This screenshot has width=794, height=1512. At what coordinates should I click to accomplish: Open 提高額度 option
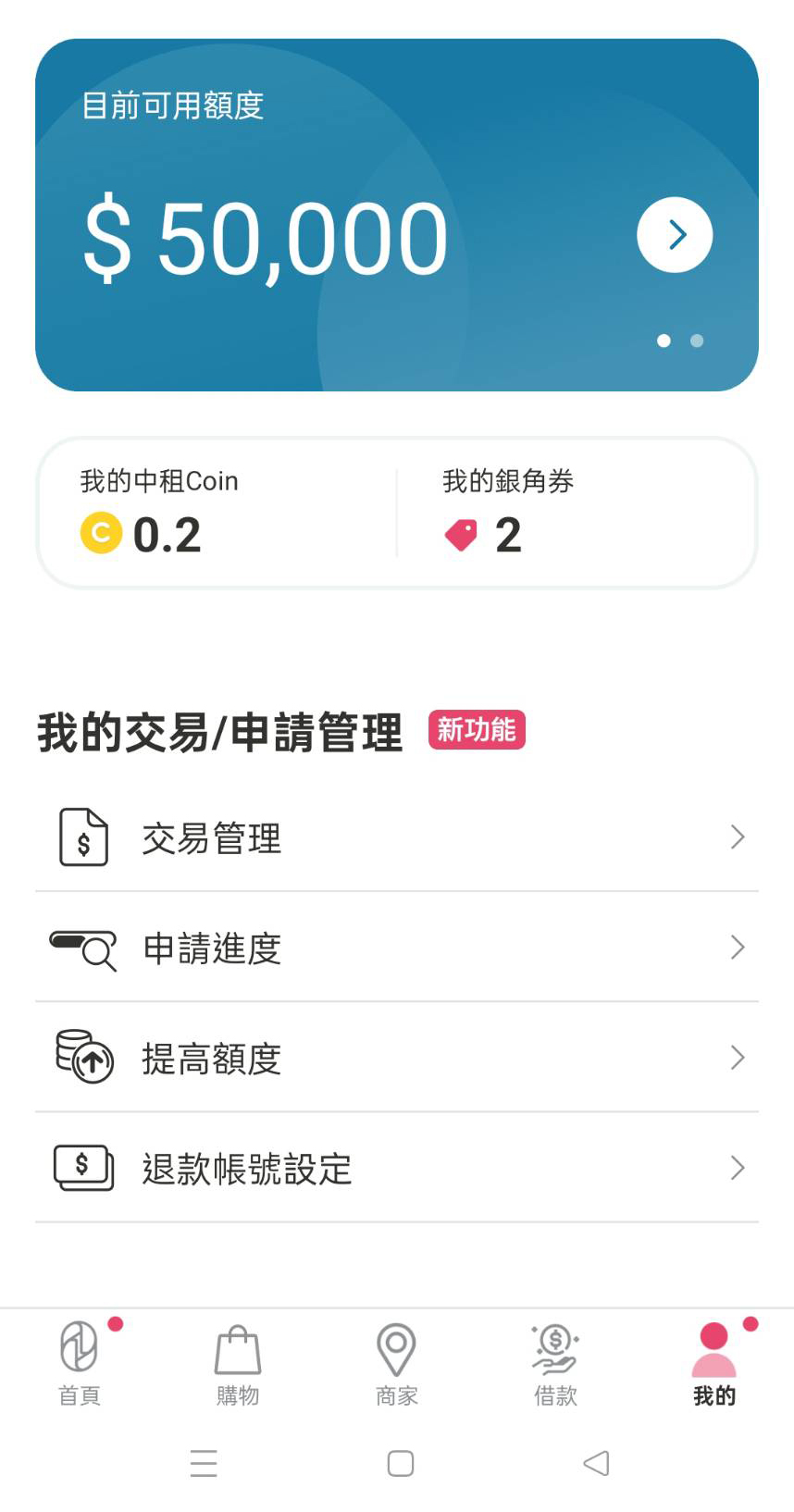point(397,1058)
